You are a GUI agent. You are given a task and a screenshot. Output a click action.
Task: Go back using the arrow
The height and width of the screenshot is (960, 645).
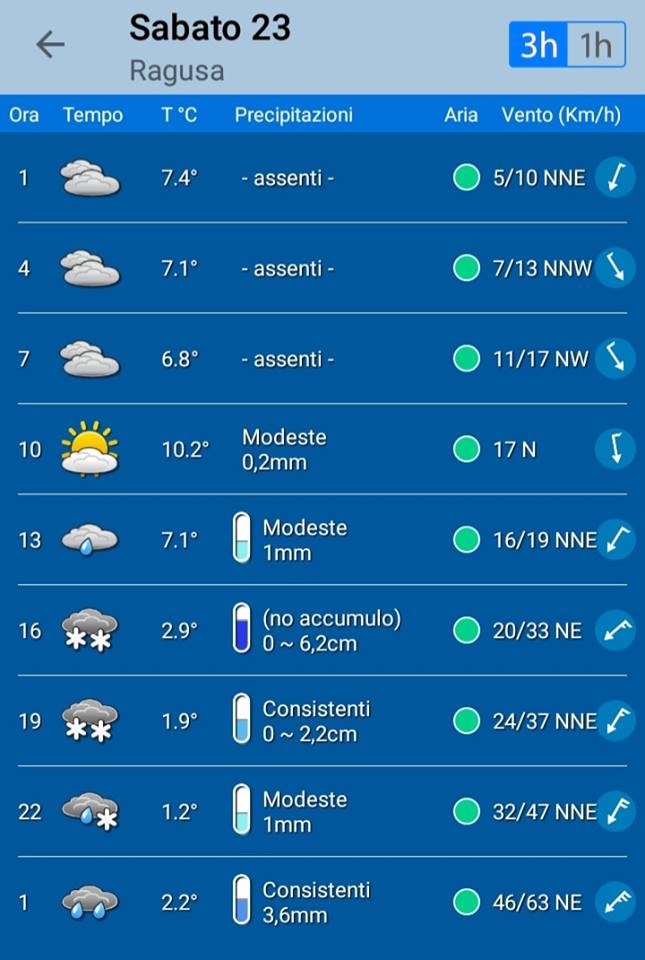pos(50,44)
